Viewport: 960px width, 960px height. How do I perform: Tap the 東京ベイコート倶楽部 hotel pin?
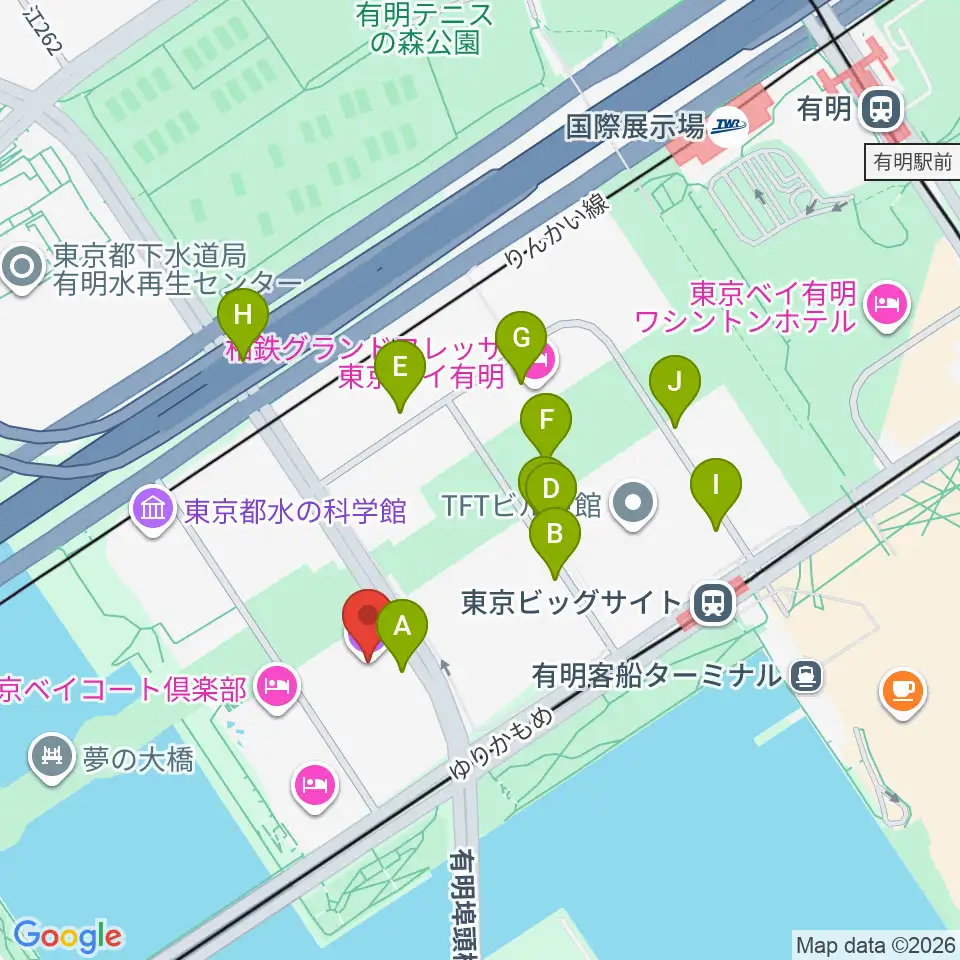point(277,688)
